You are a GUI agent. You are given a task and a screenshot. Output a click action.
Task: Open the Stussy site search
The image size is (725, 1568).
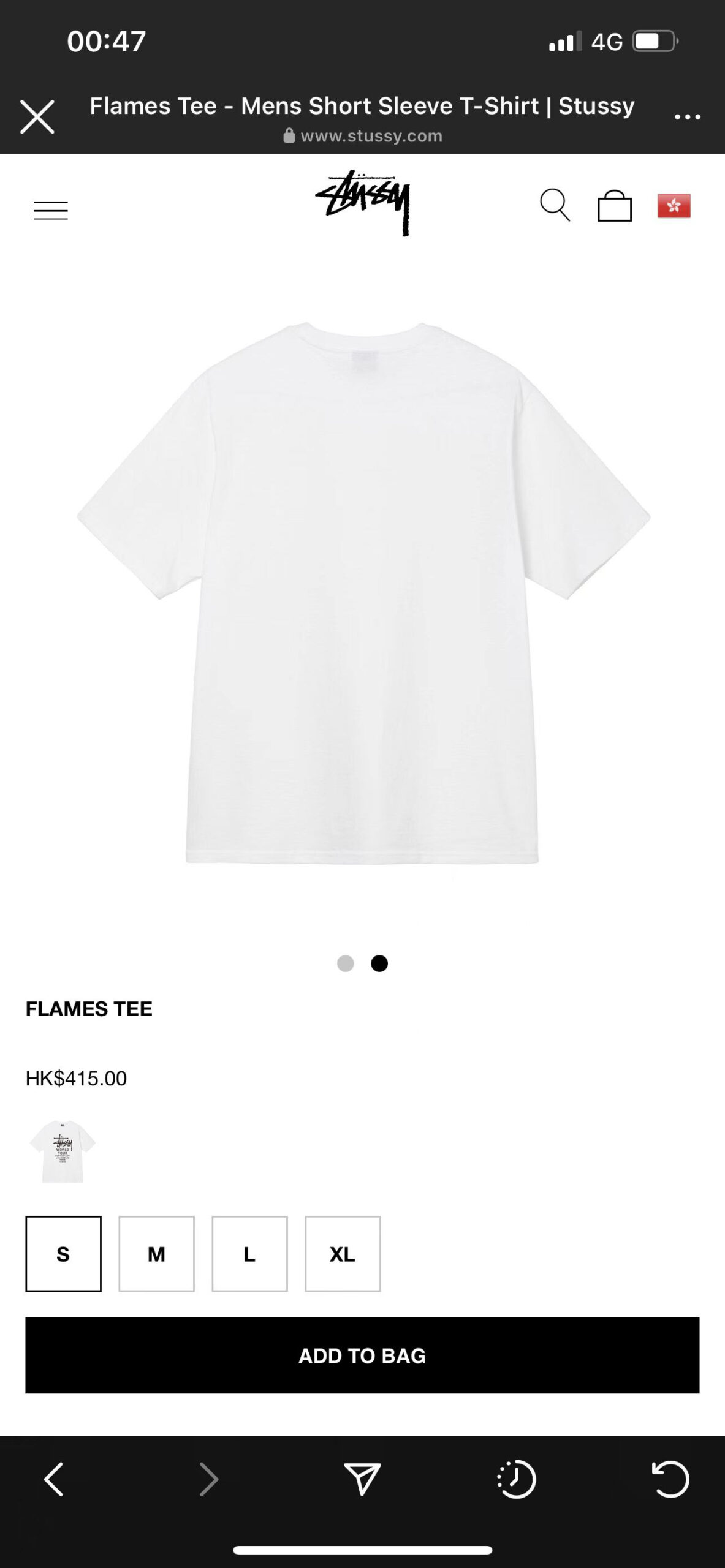pos(555,205)
